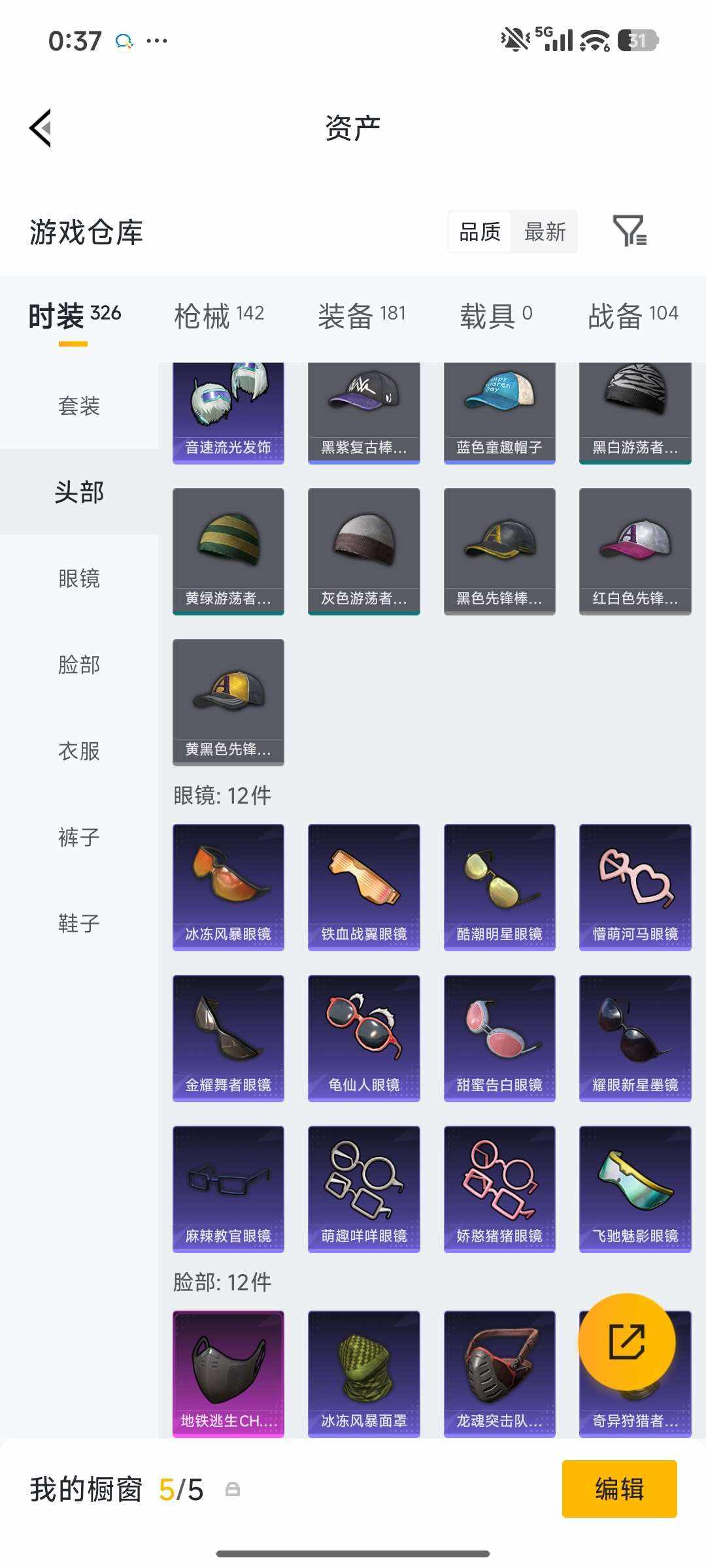Open 我的橱窗 showcase link
The height and width of the screenshot is (1568, 706).
[85, 1491]
